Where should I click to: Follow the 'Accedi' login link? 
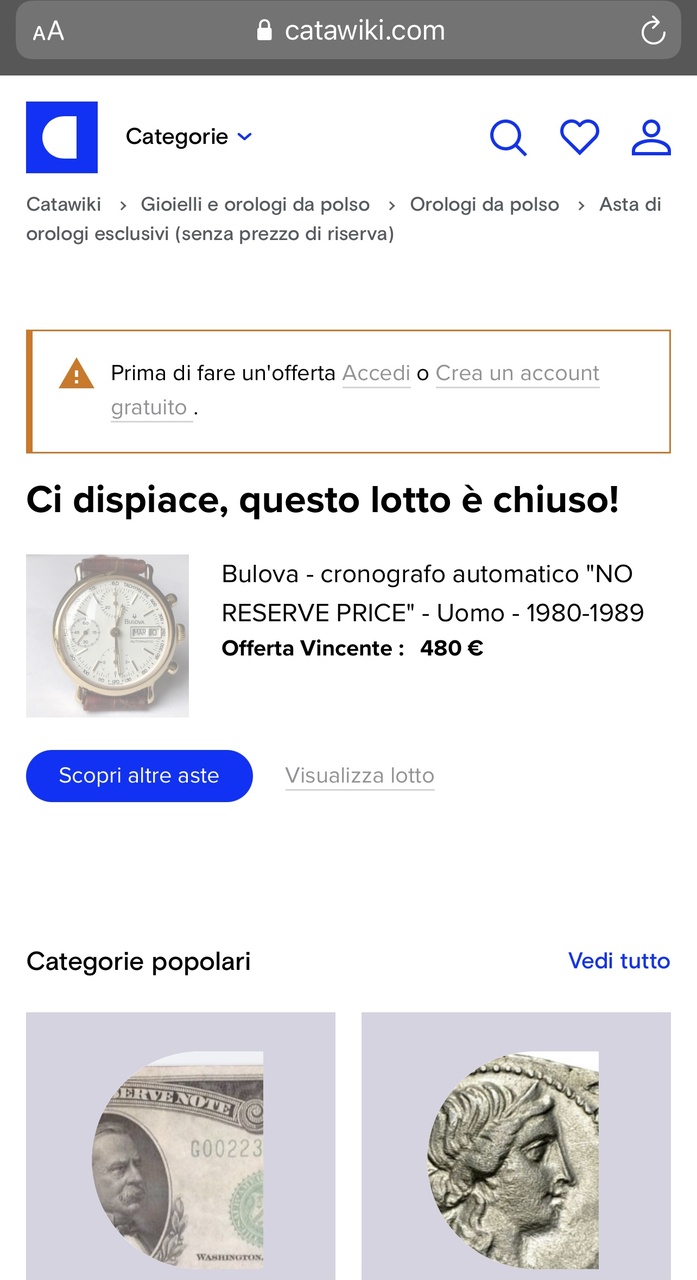click(376, 373)
